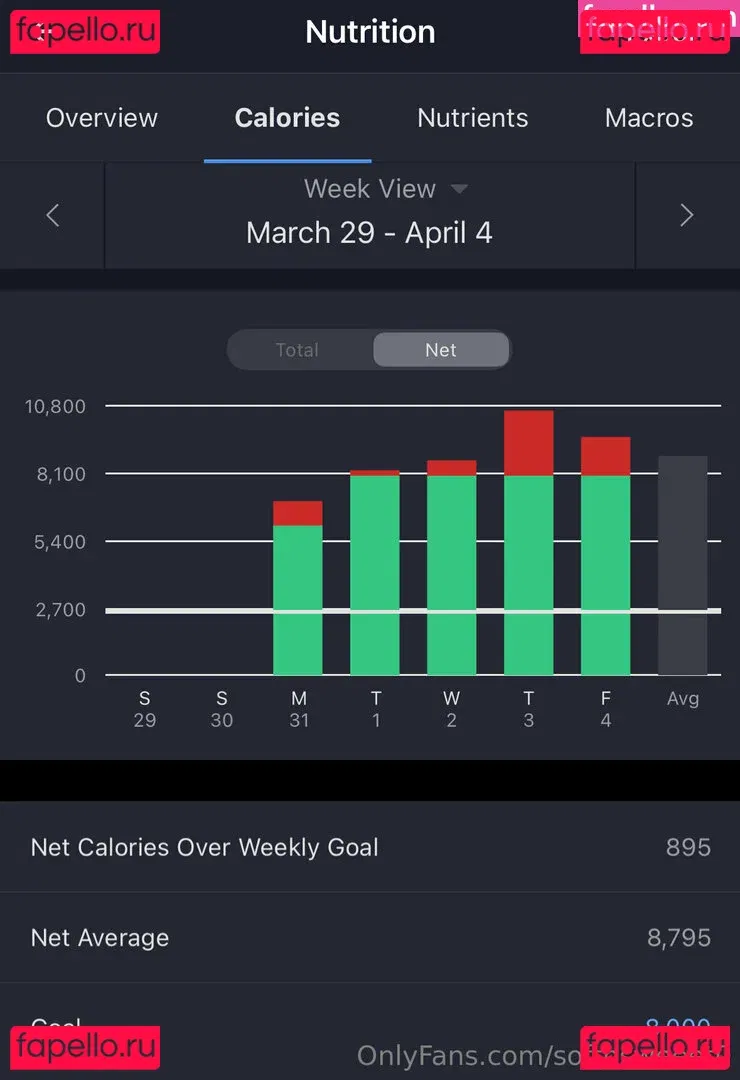
Task: Switch to the Macros tab
Action: pyautogui.click(x=648, y=118)
